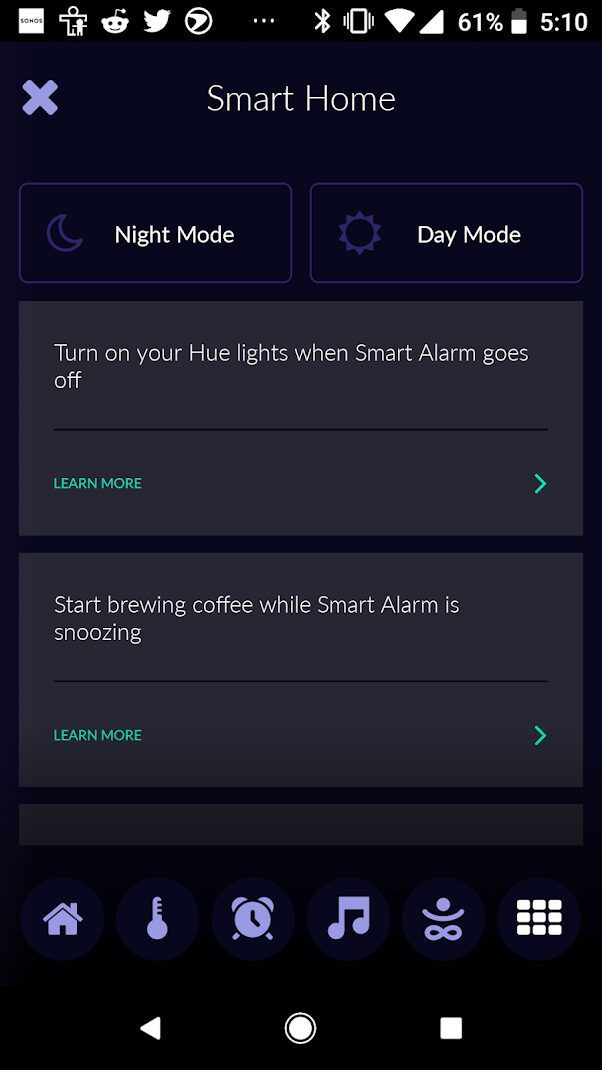Go to the home tab
This screenshot has width=602, height=1070.
pos(62,919)
